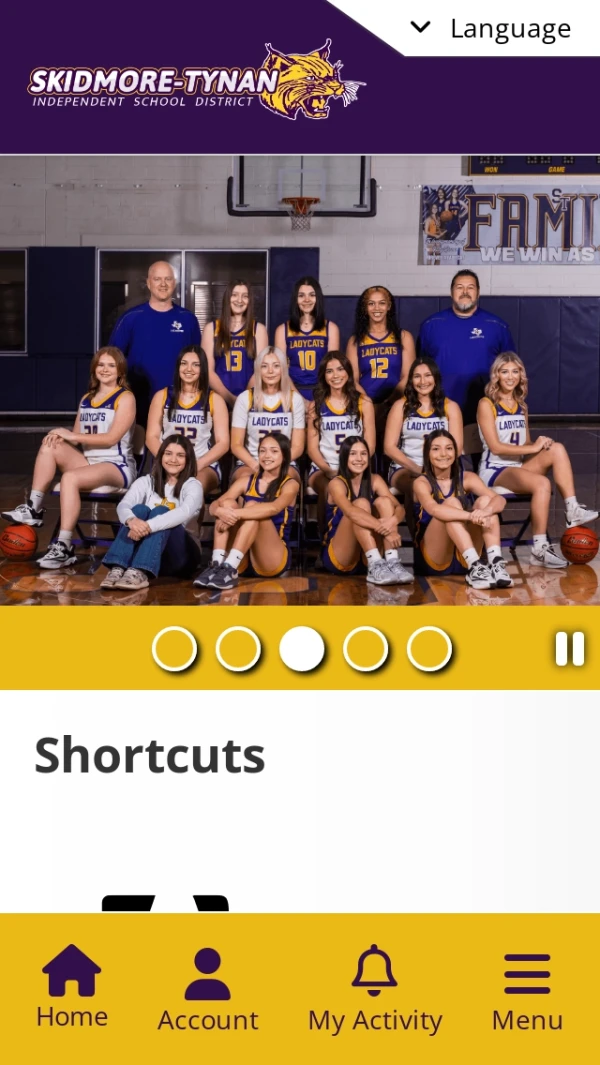Screen dimensions: 600x1065
Task: Select the fourth slideshow indicator dot
Action: coord(366,649)
